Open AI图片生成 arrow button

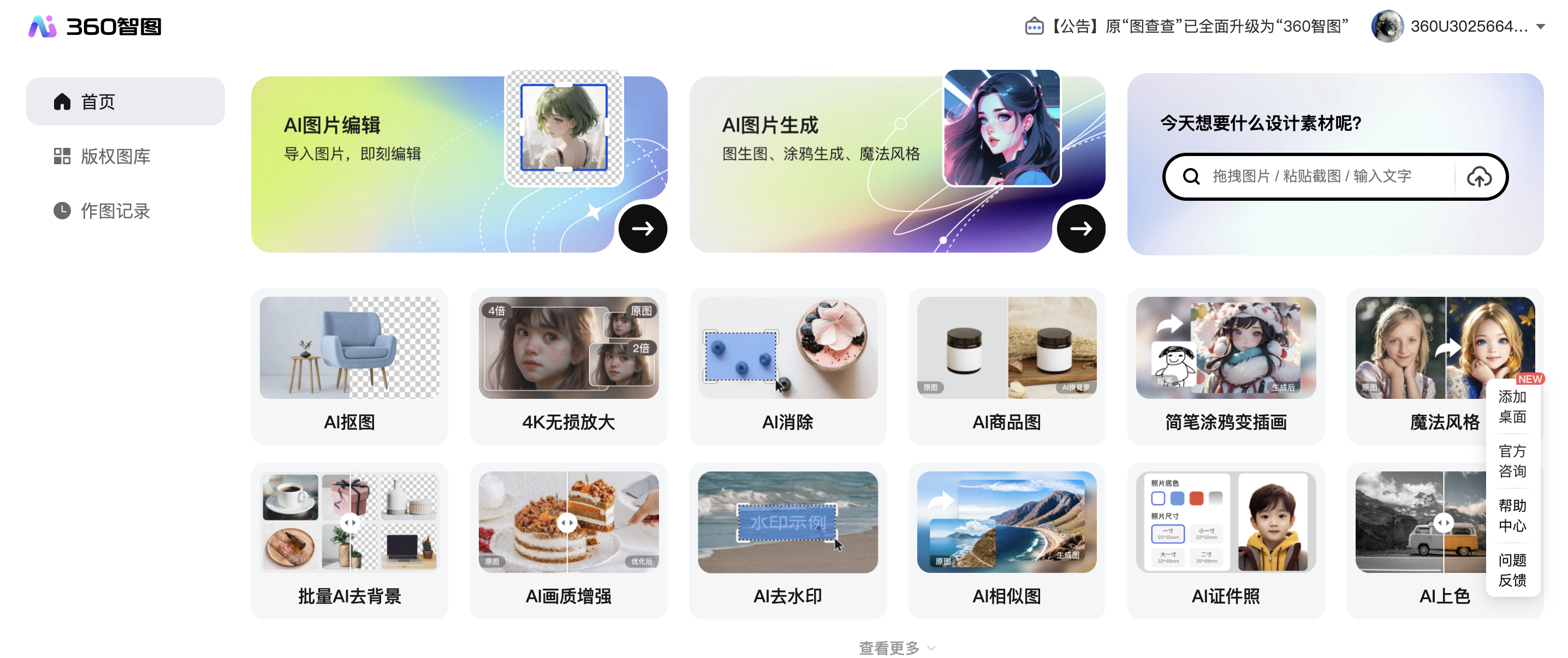(x=1080, y=228)
